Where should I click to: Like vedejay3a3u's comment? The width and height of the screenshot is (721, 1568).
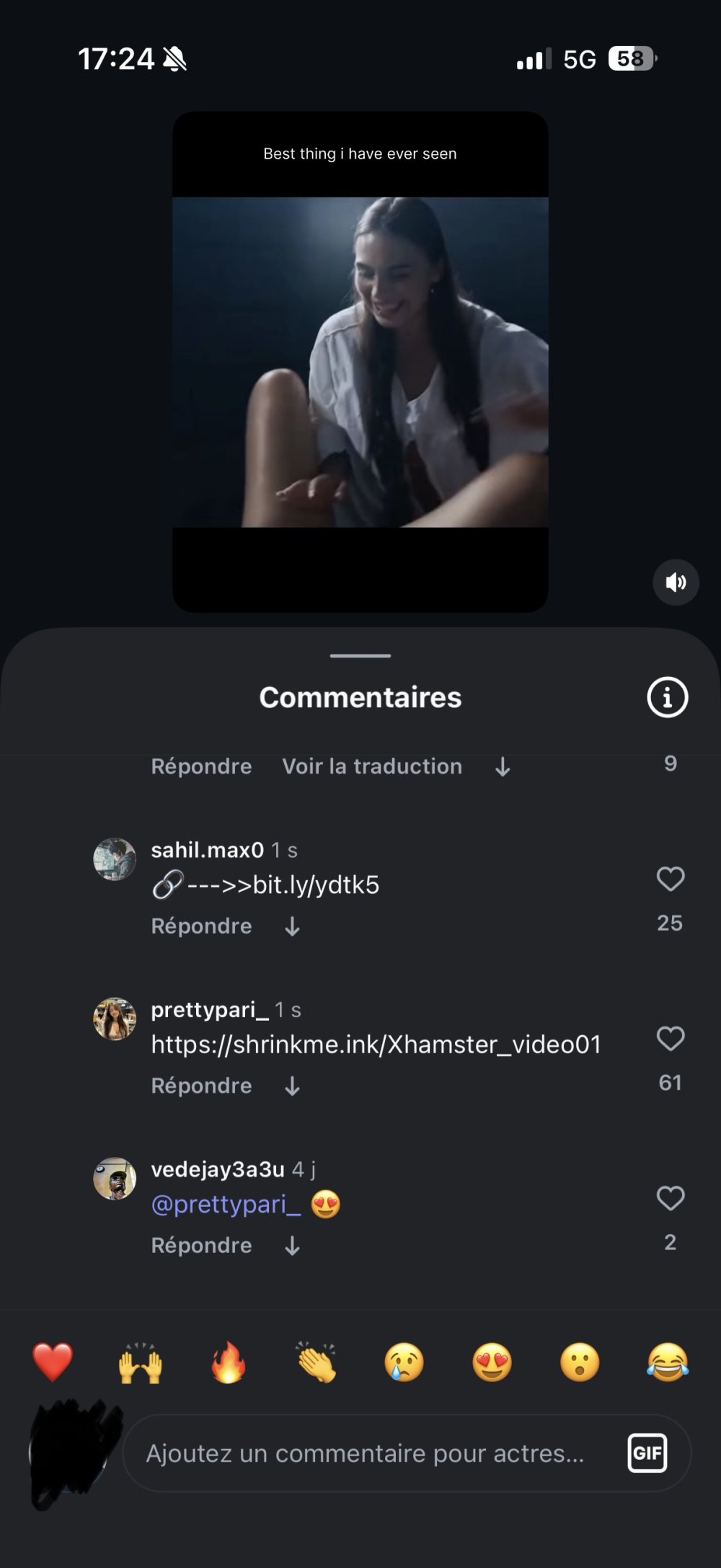click(x=670, y=1198)
